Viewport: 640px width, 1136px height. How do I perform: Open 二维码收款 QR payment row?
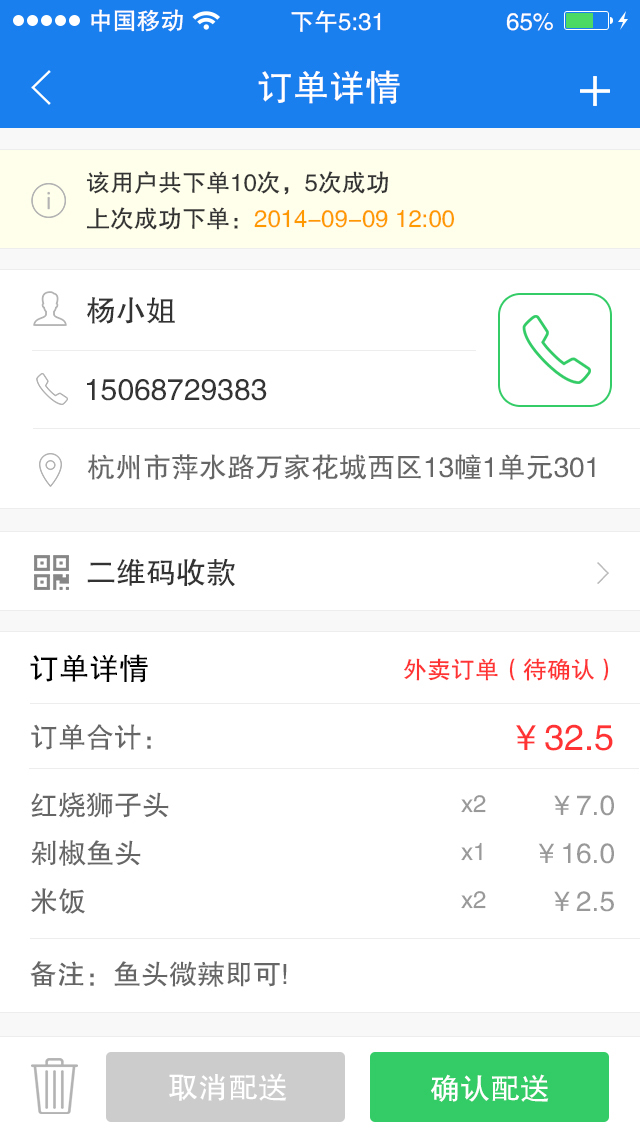[x=320, y=572]
